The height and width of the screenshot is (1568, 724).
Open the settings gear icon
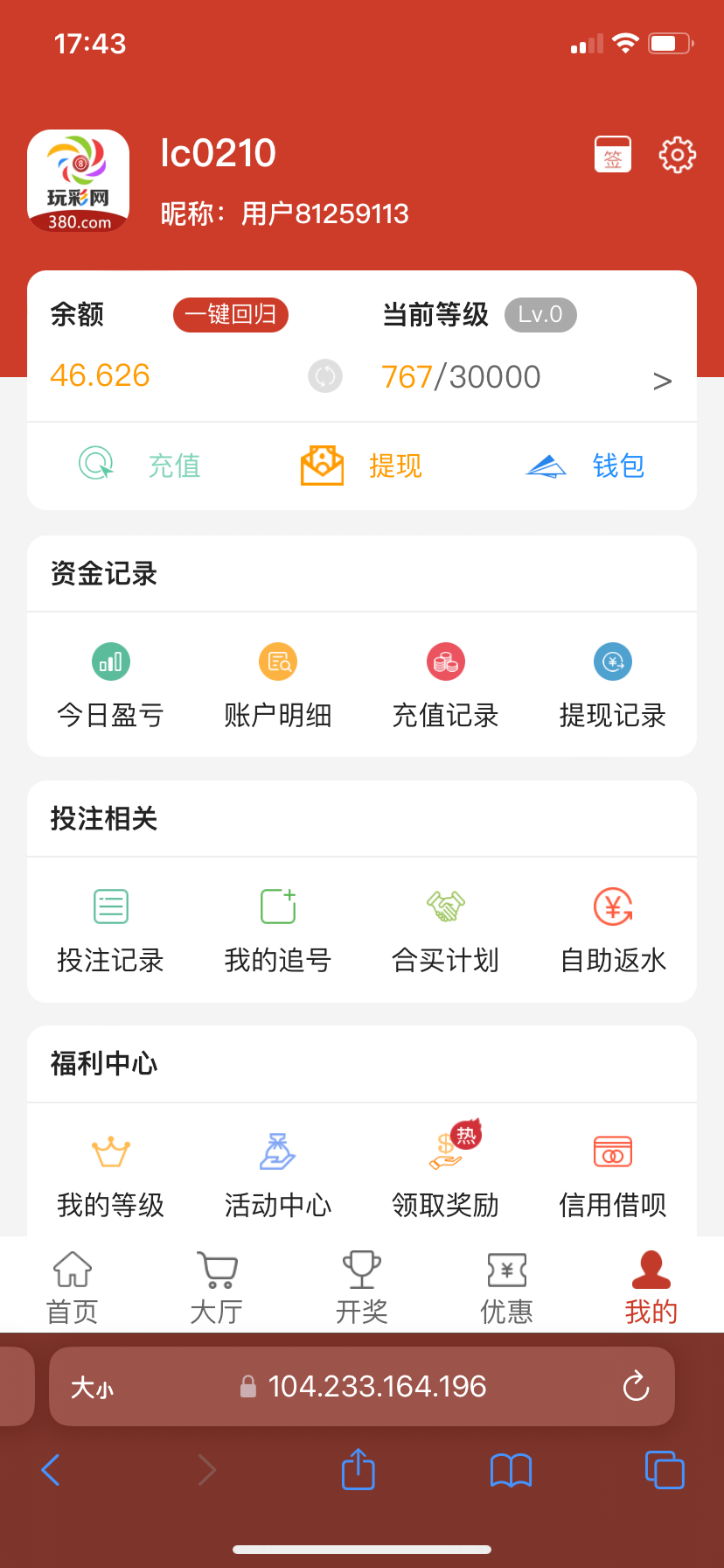click(x=677, y=155)
